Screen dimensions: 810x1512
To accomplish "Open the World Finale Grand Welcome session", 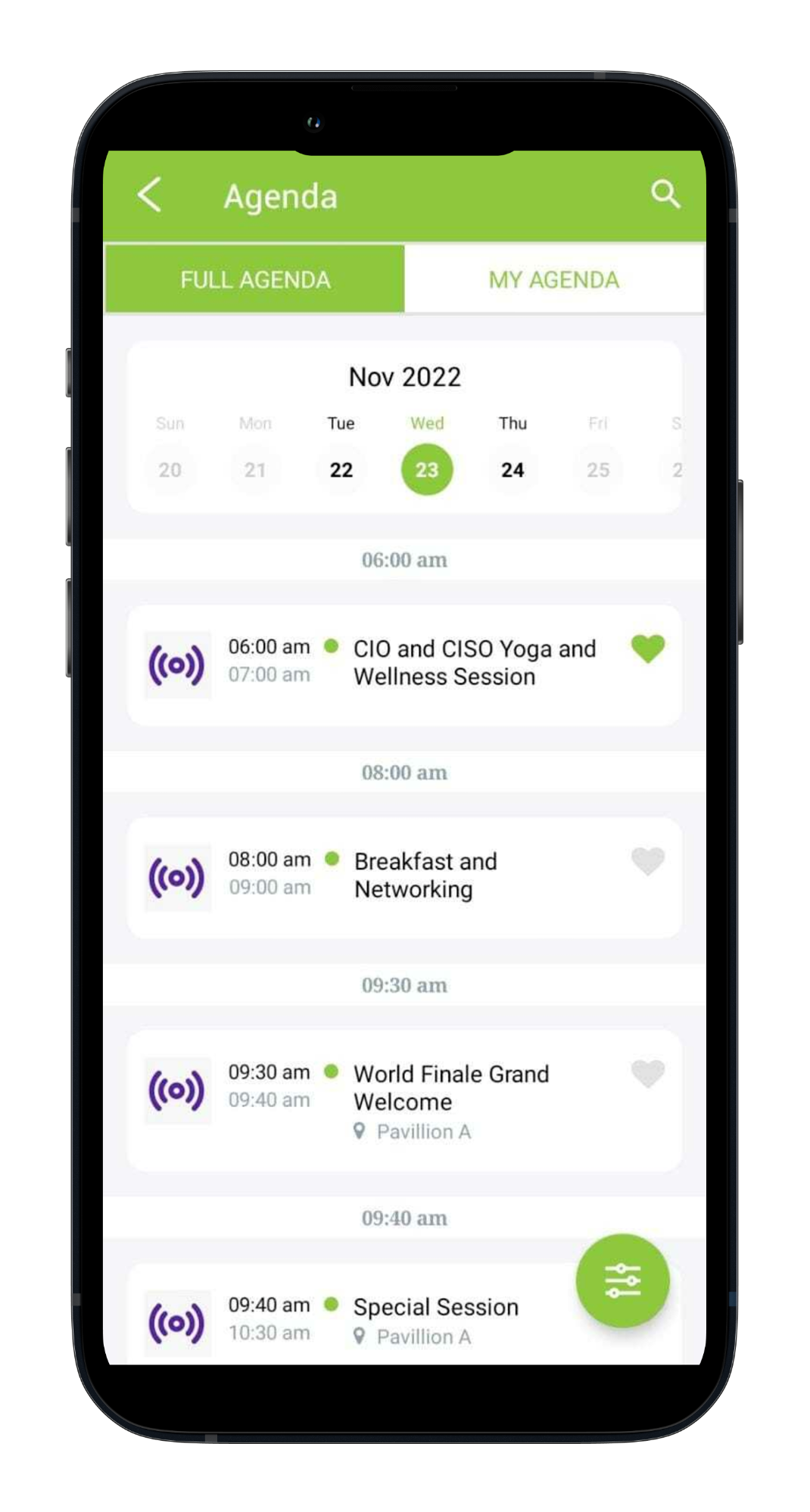I will click(451, 1087).
